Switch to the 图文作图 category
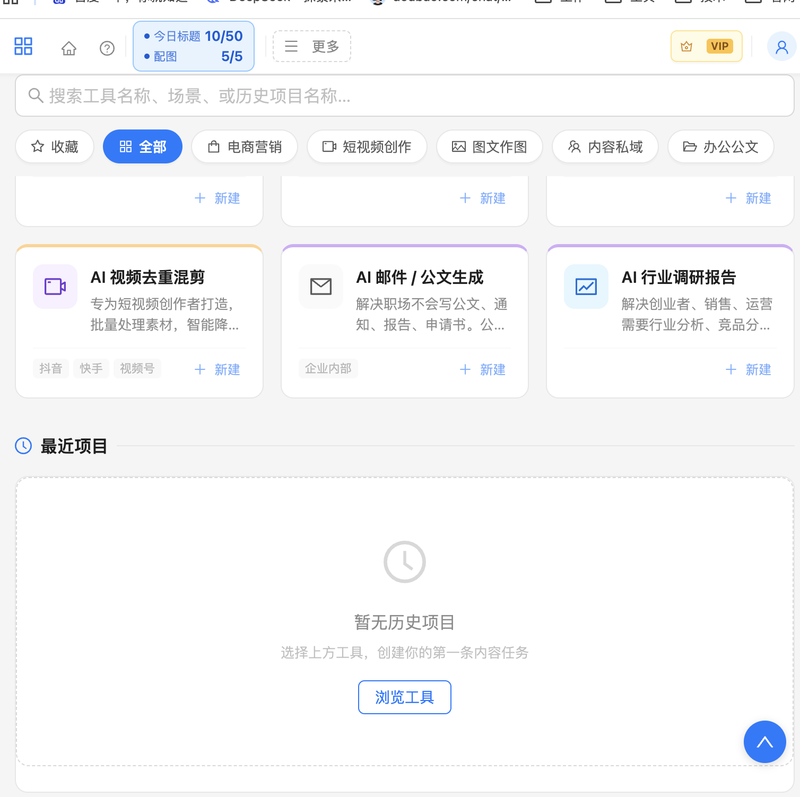The height and width of the screenshot is (797, 800). pos(489,147)
